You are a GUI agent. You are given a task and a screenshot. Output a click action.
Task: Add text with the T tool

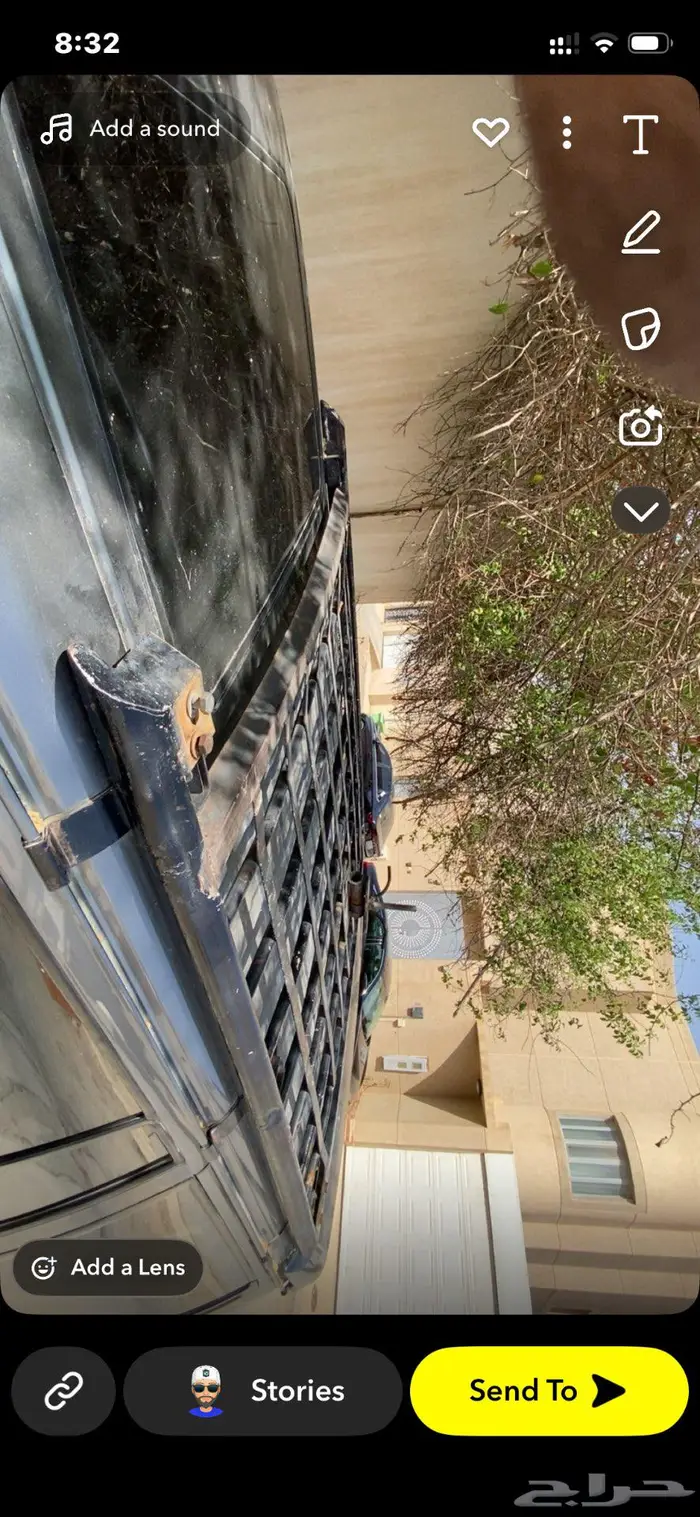pyautogui.click(x=640, y=134)
